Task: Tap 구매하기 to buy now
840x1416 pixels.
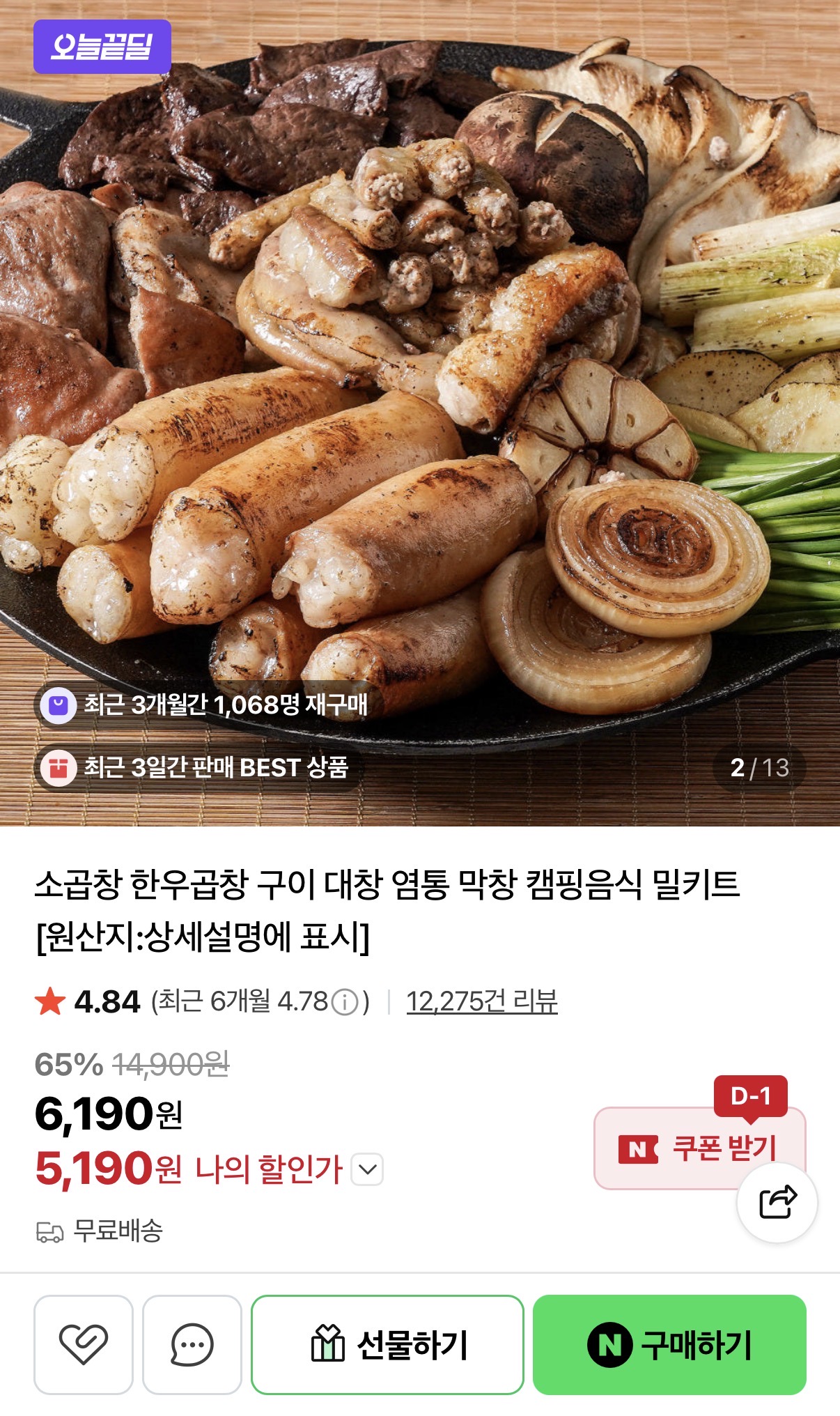Action: tap(669, 1344)
